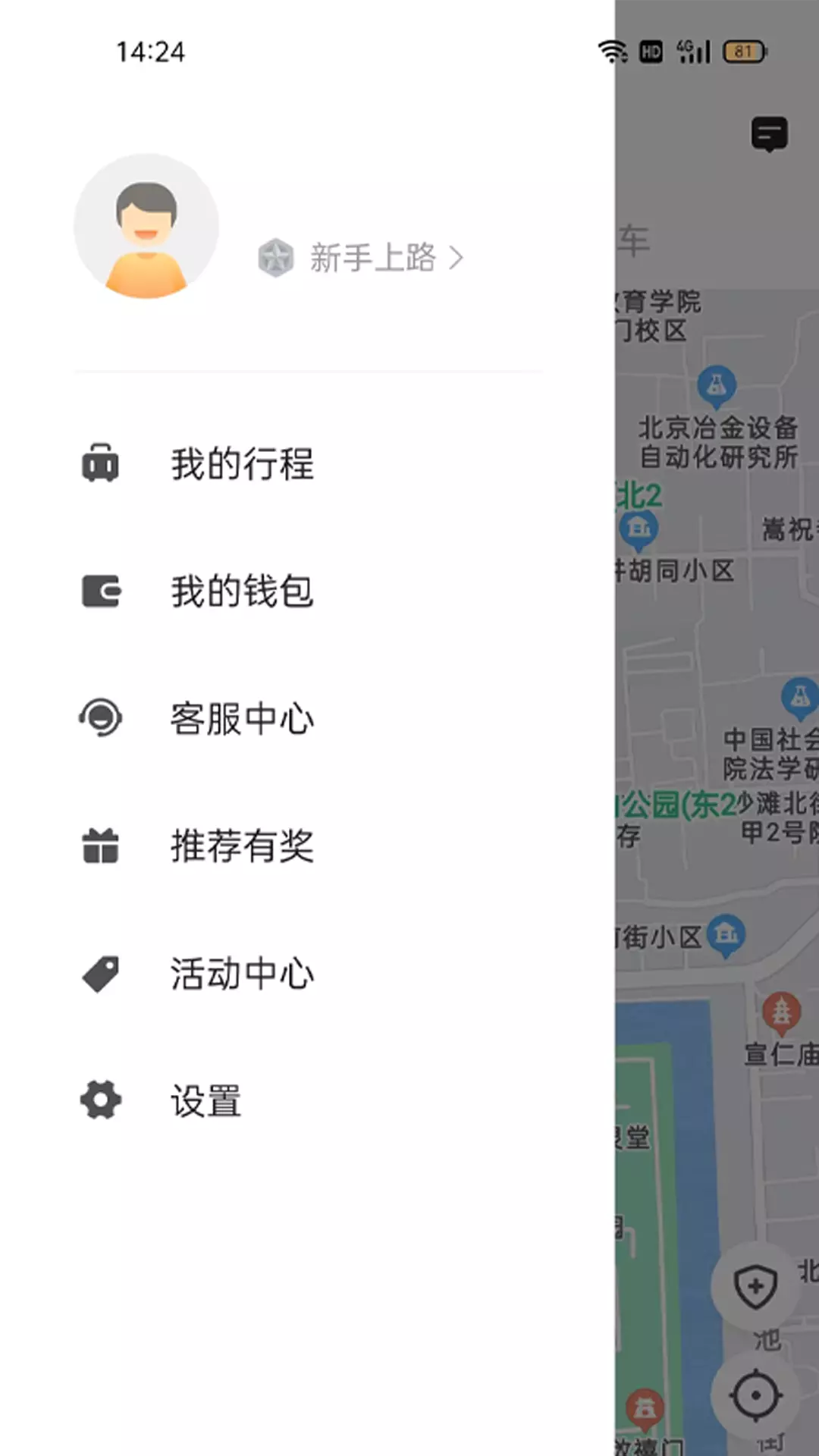Tap the safety shield button
The image size is (819, 1456).
tap(755, 1287)
